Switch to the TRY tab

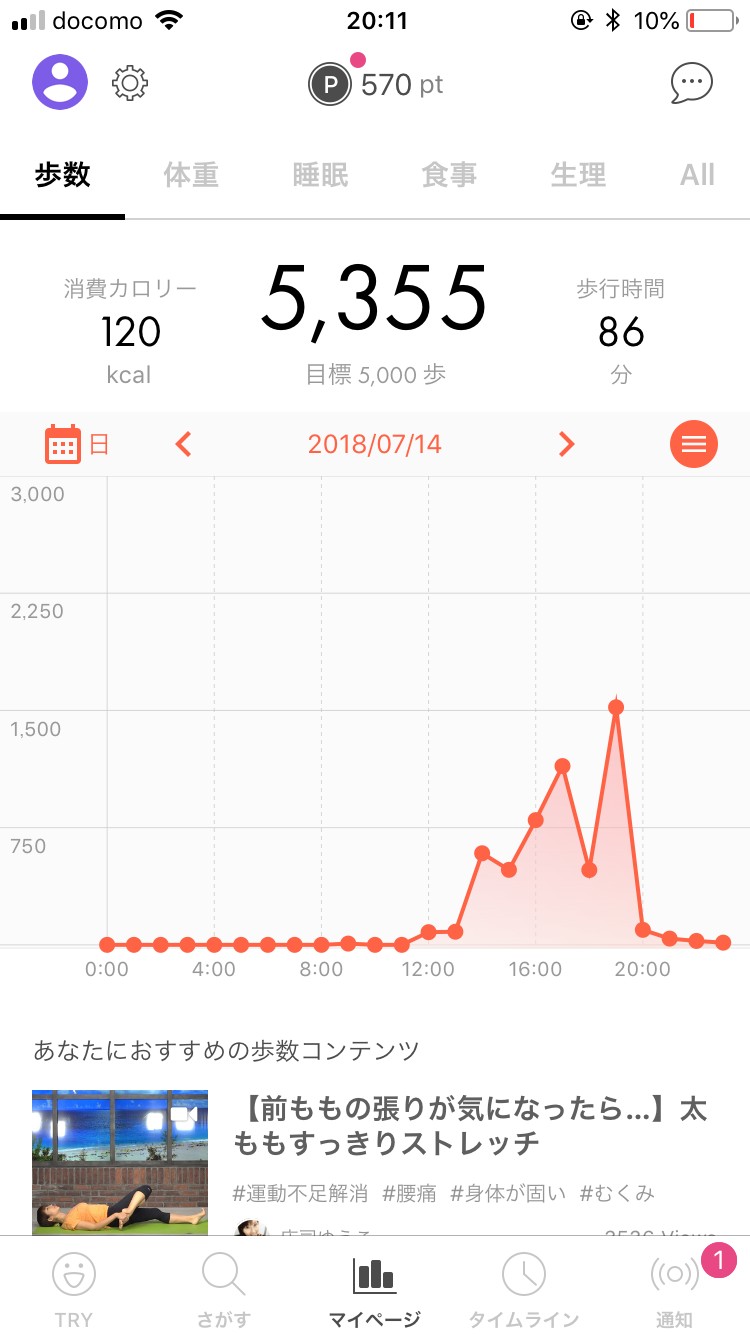coord(73,1288)
